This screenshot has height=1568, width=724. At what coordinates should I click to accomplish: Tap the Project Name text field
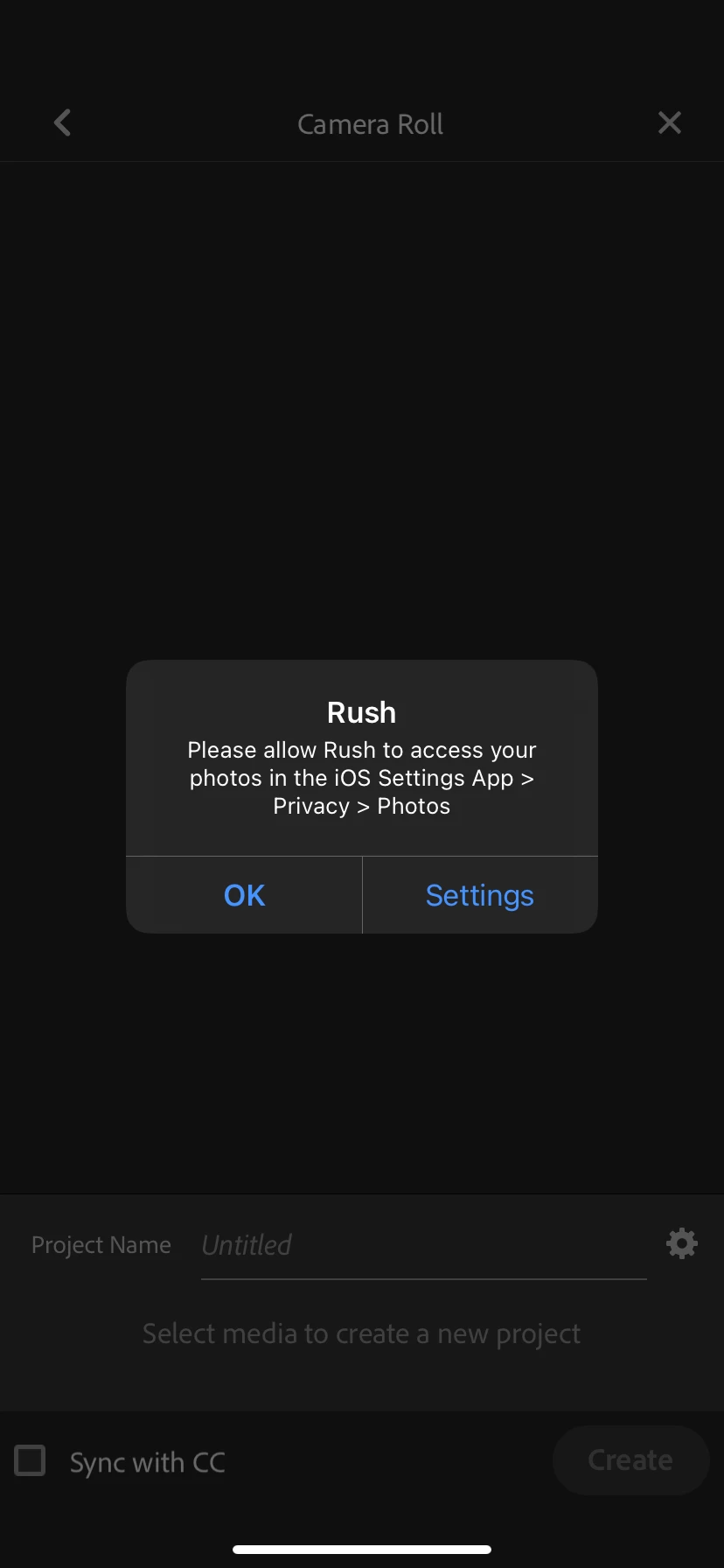click(423, 1245)
